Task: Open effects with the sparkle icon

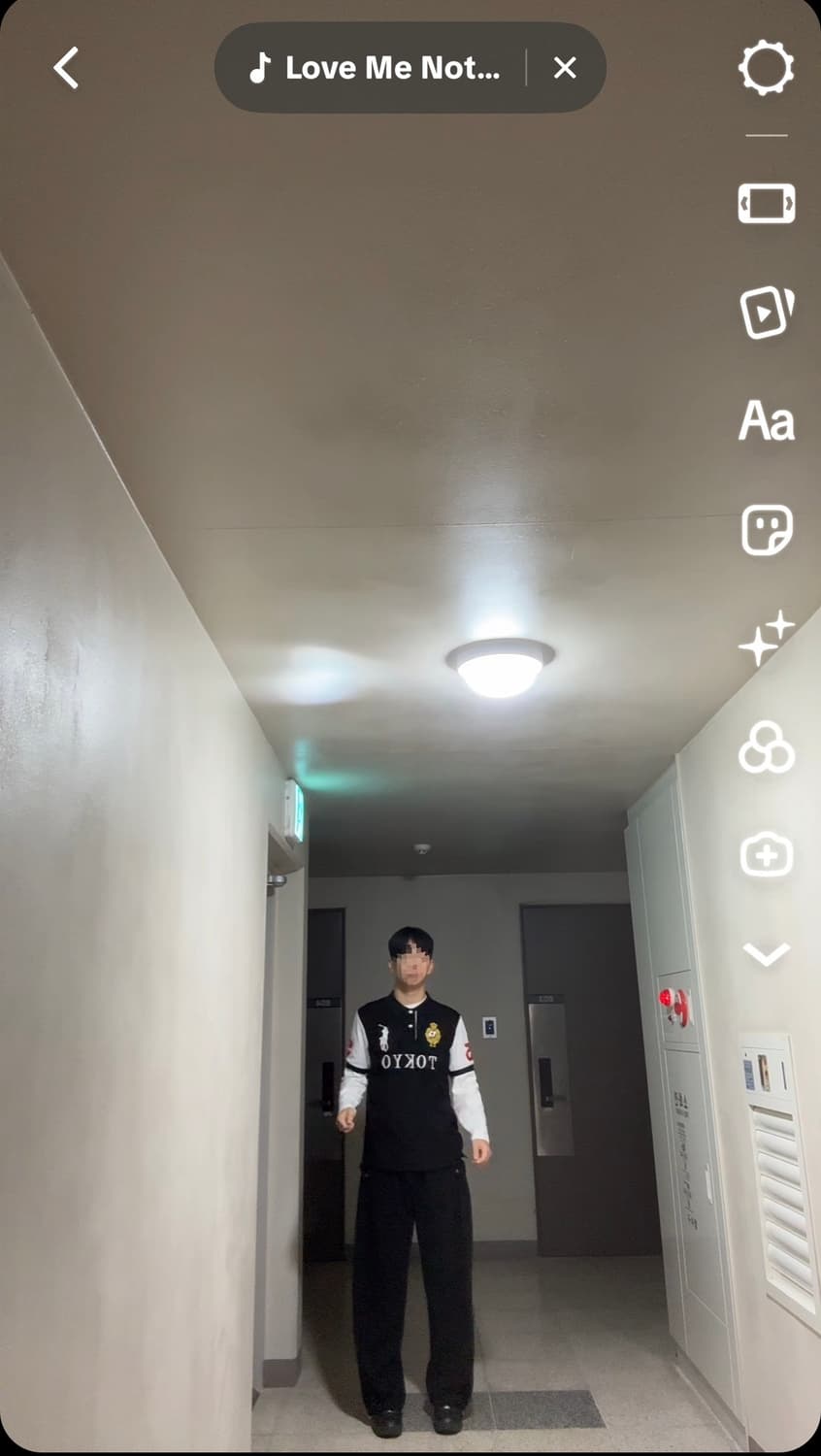Action: [766, 638]
